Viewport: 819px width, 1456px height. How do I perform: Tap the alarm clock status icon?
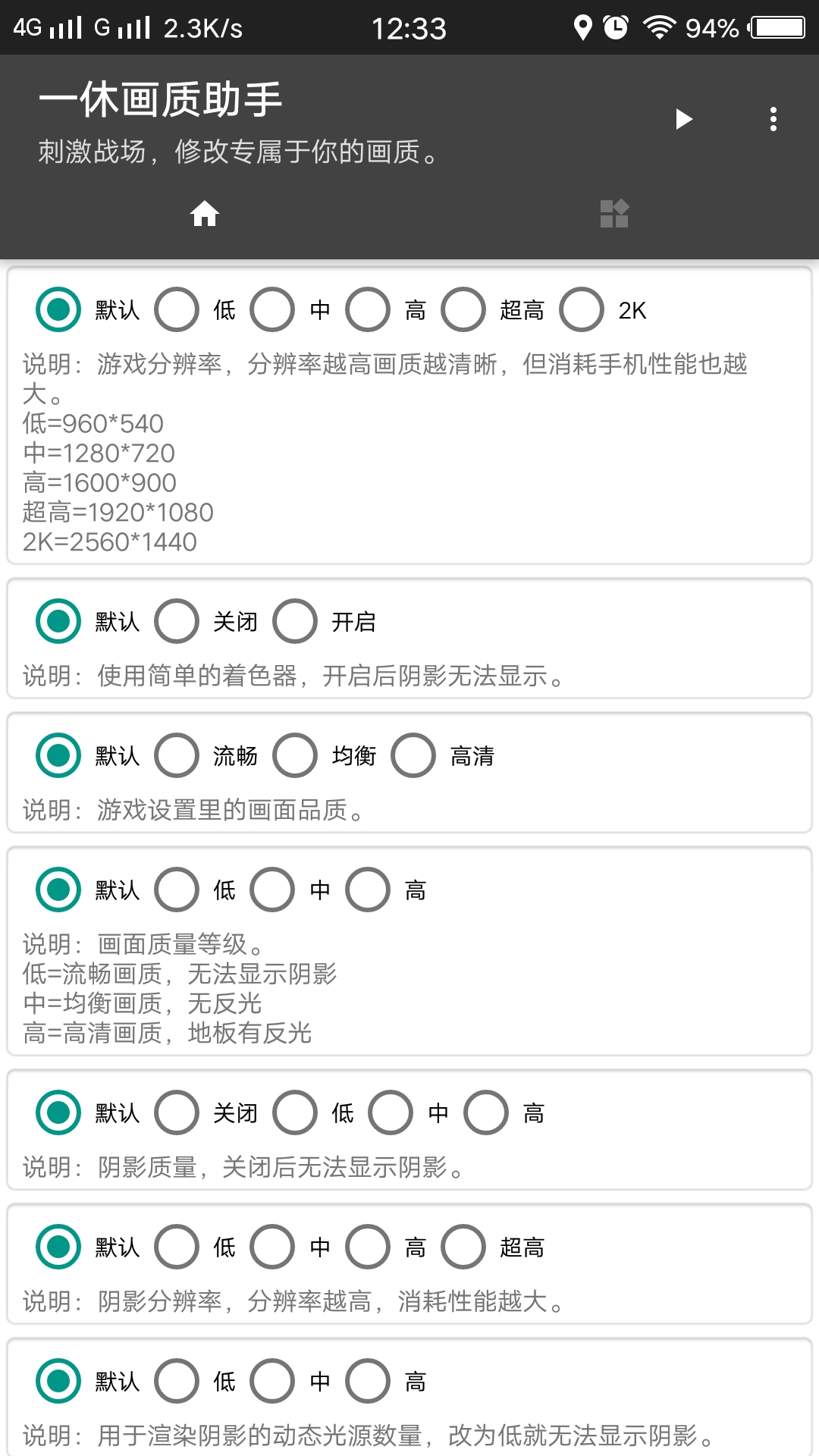pos(616,25)
